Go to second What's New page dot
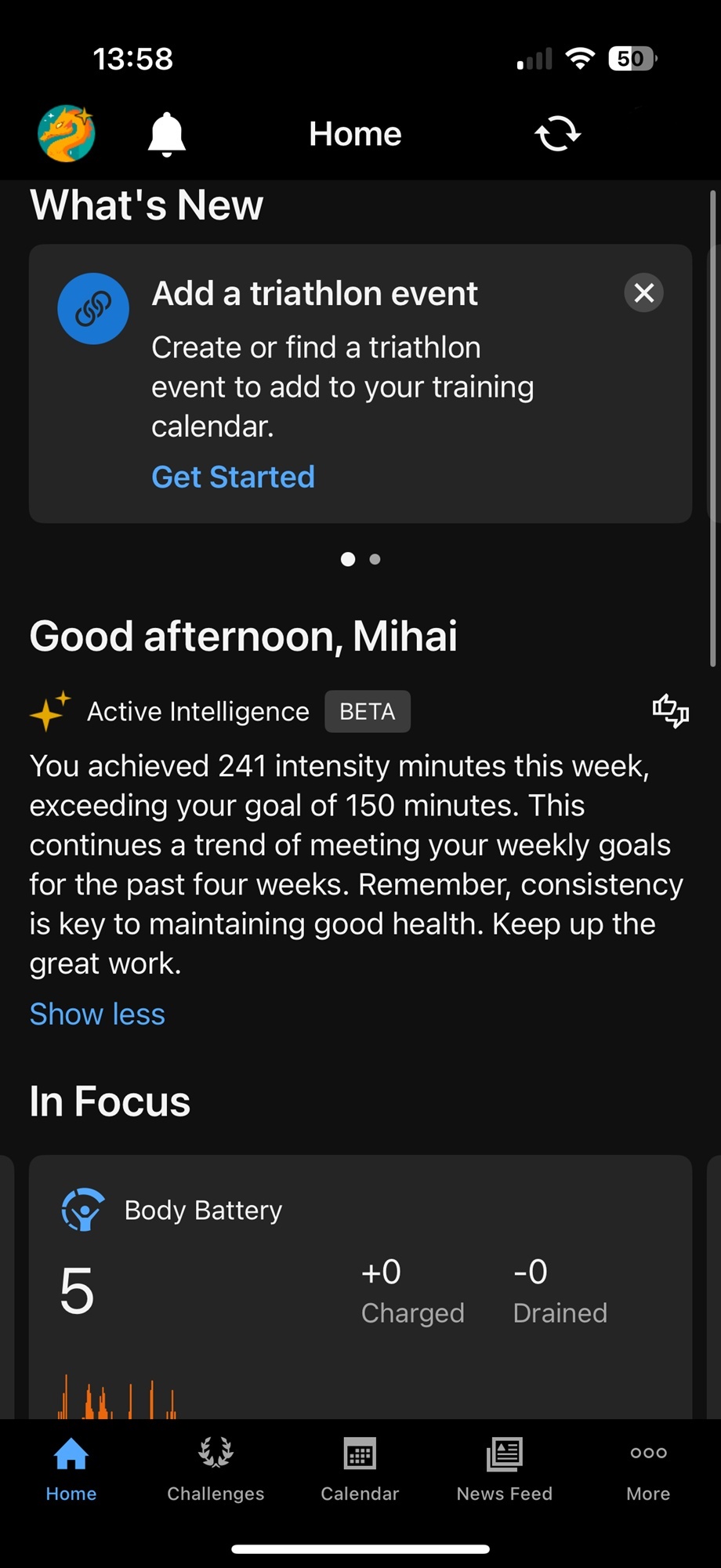The width and height of the screenshot is (721, 1568). tap(375, 559)
